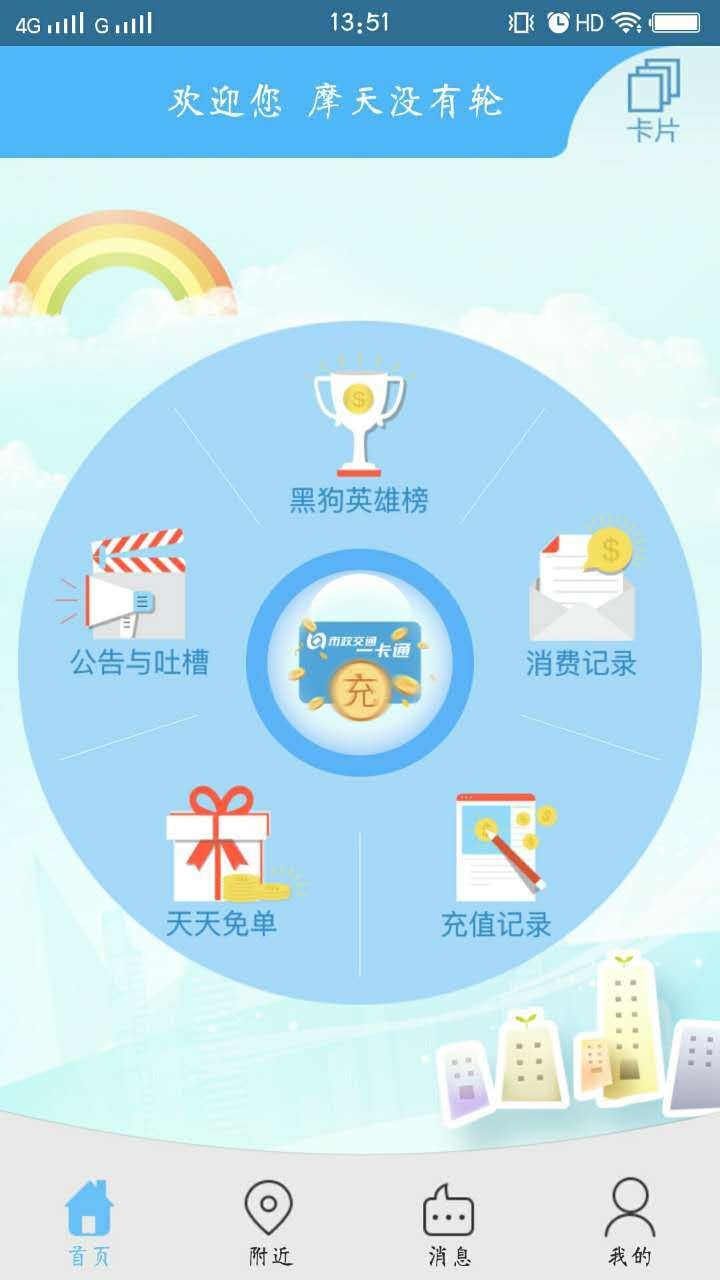This screenshot has width=720, height=1280.
Task: Open 天天免单 by its text label
Action: click(x=222, y=925)
